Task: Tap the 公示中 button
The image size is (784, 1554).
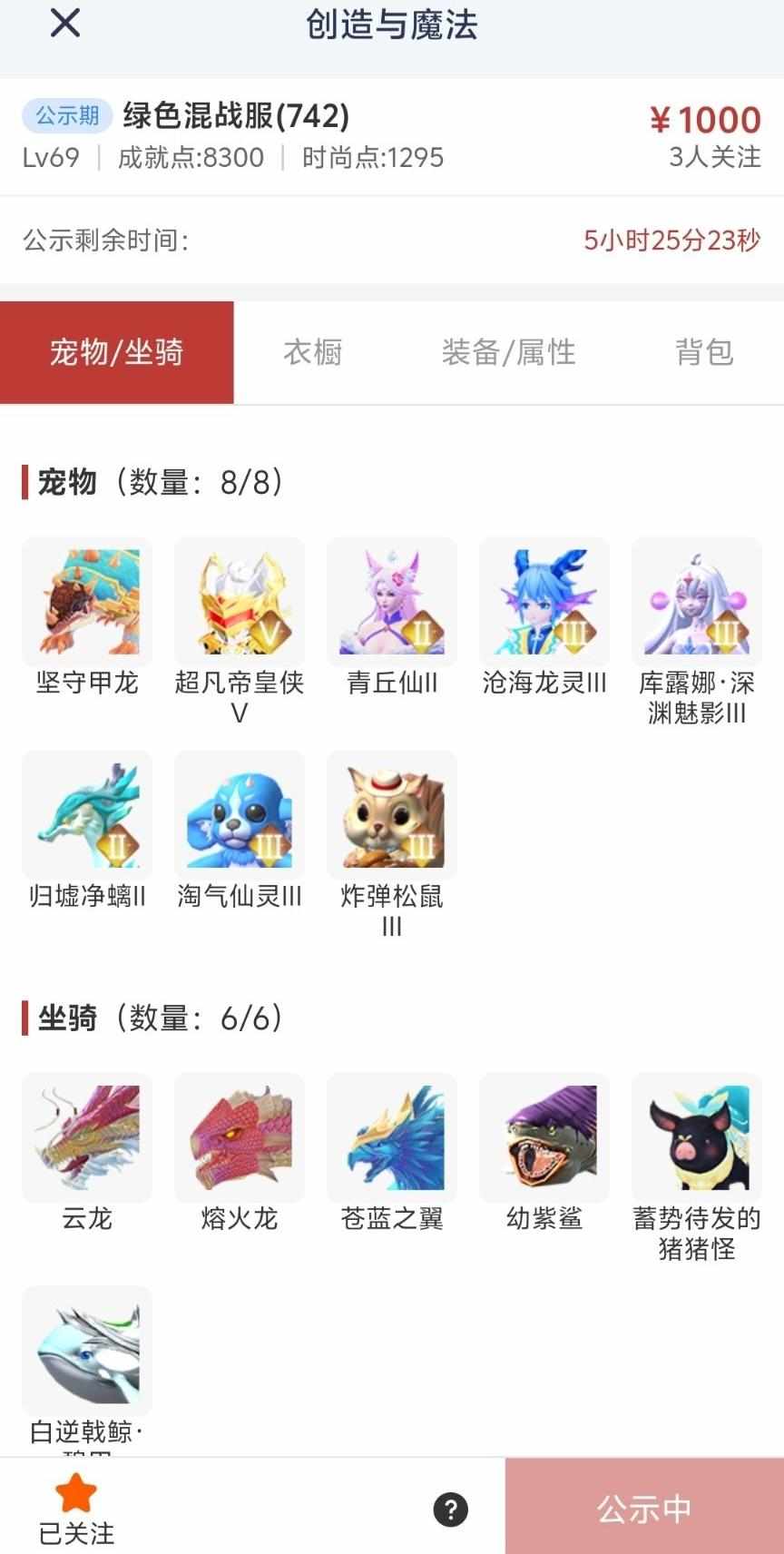Action: 644,1508
